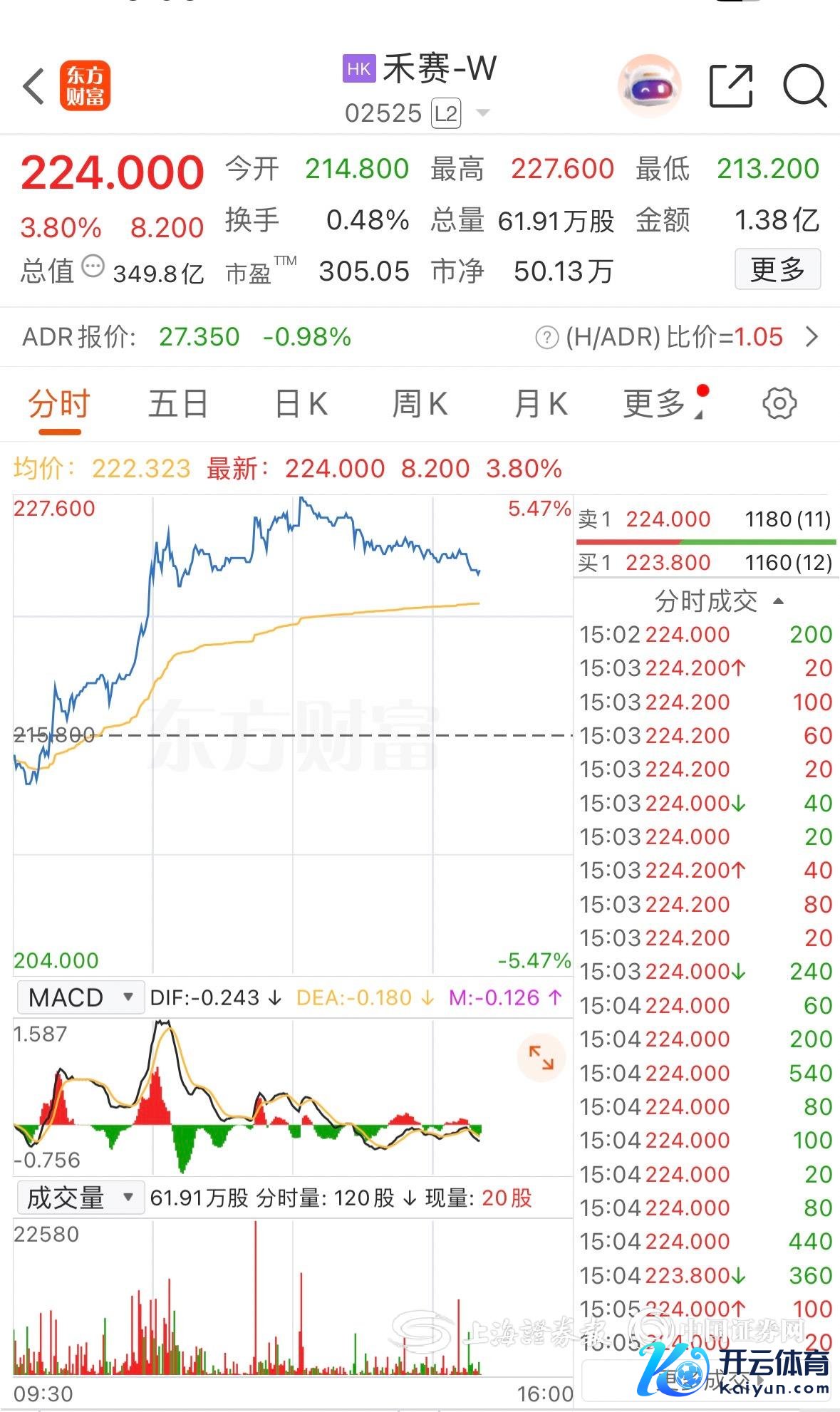This screenshot has width=840, height=1412.
Task: Expand the chart to full screen
Action: click(541, 1058)
